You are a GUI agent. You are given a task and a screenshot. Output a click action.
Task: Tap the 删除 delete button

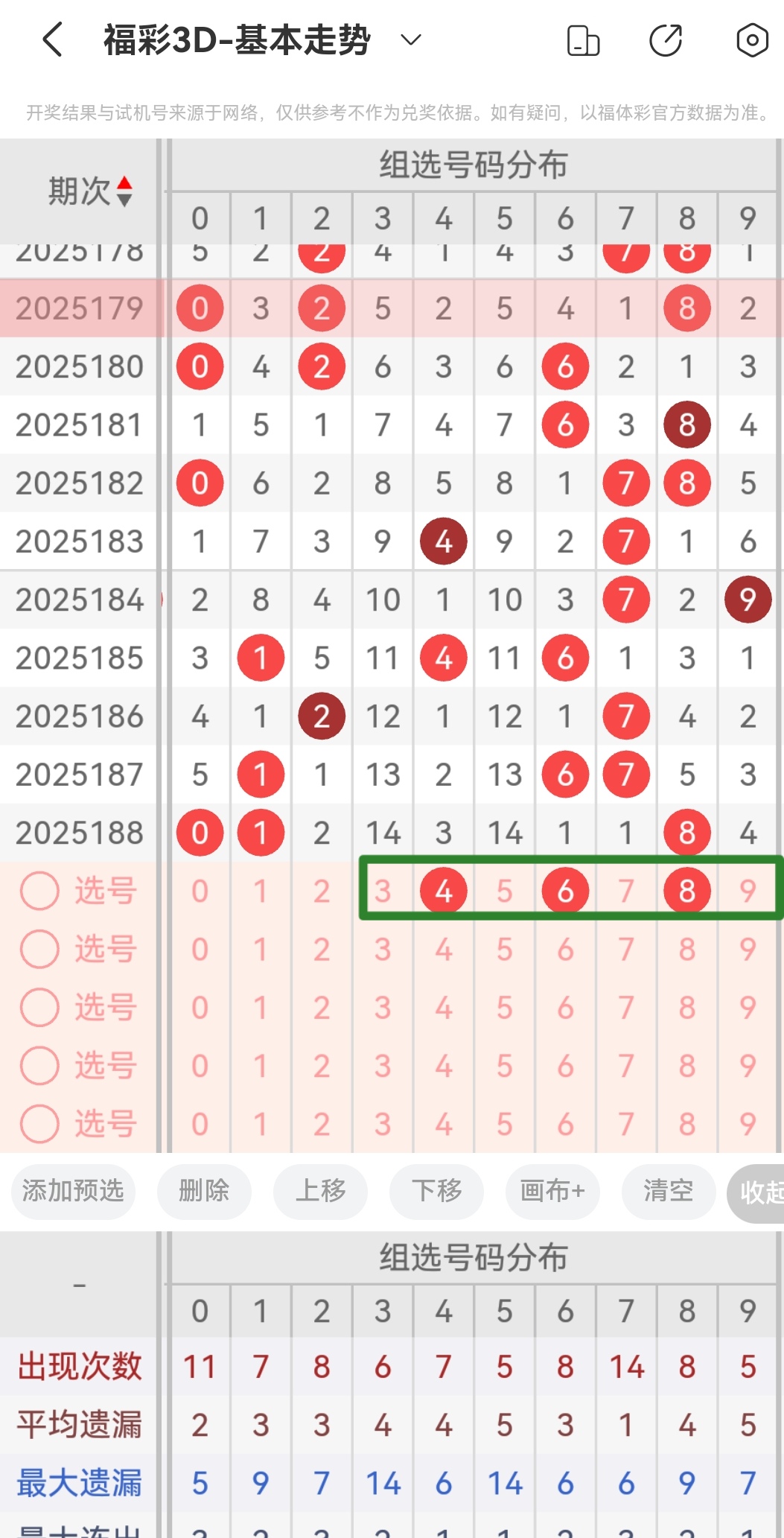click(x=204, y=1192)
